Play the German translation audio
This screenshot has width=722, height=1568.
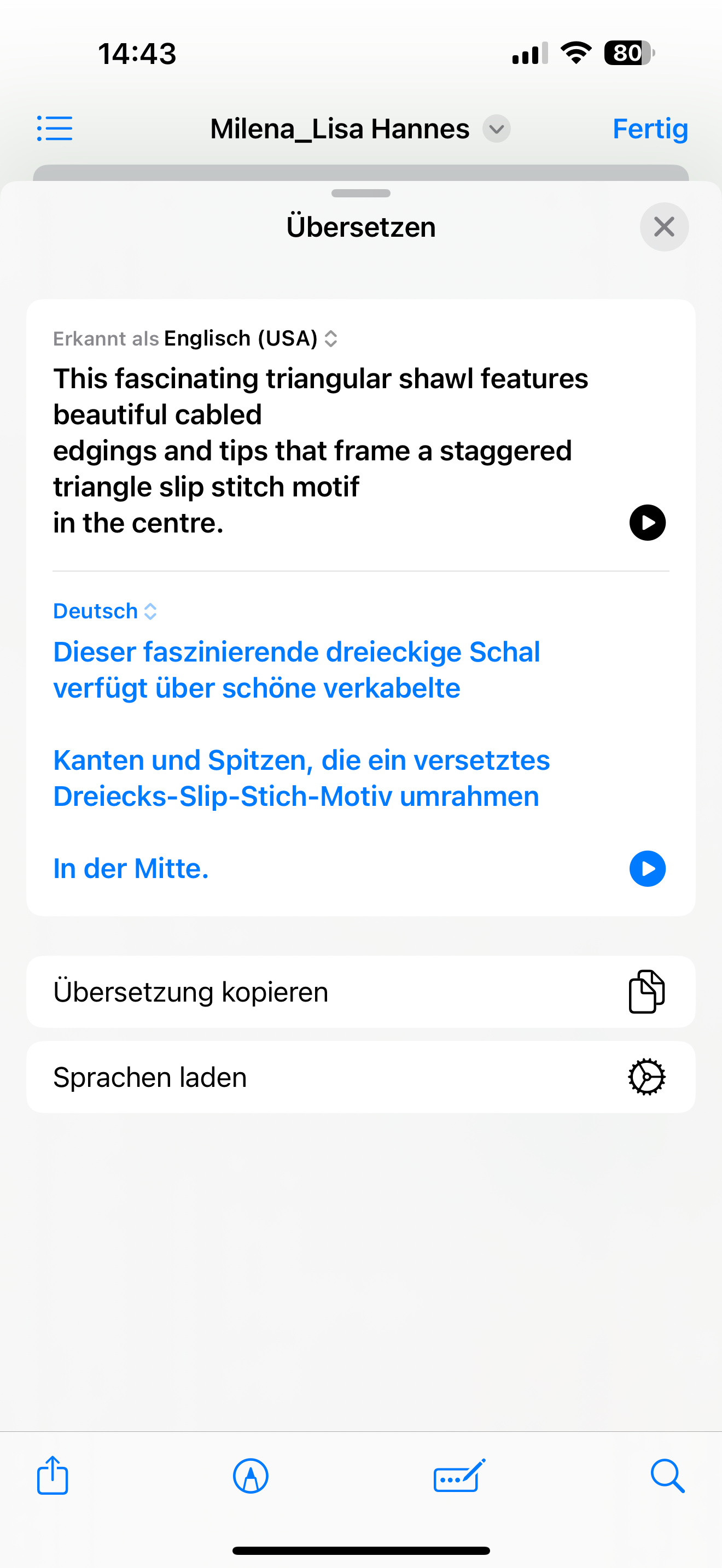pos(647,869)
